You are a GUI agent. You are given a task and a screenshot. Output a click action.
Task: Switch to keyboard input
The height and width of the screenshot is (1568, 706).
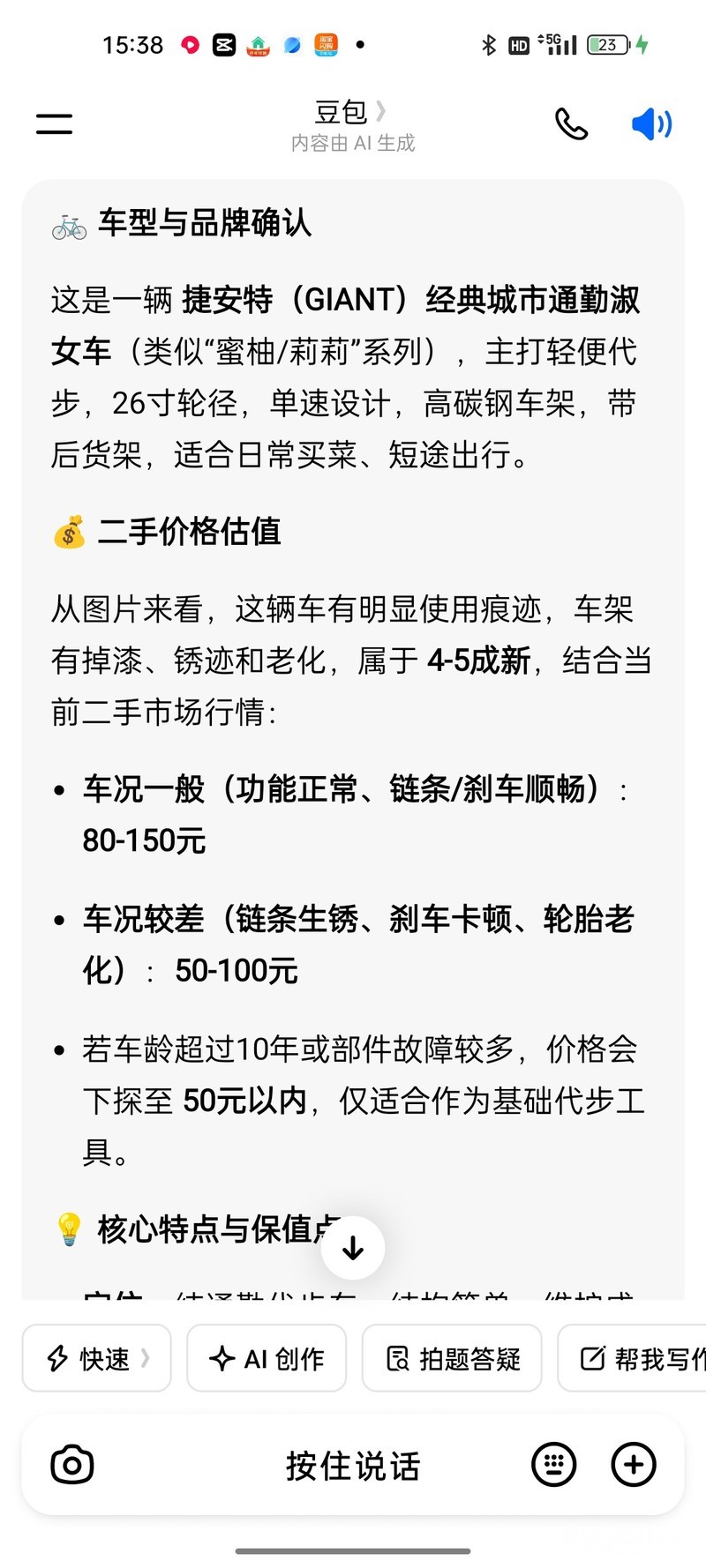[x=553, y=1465]
